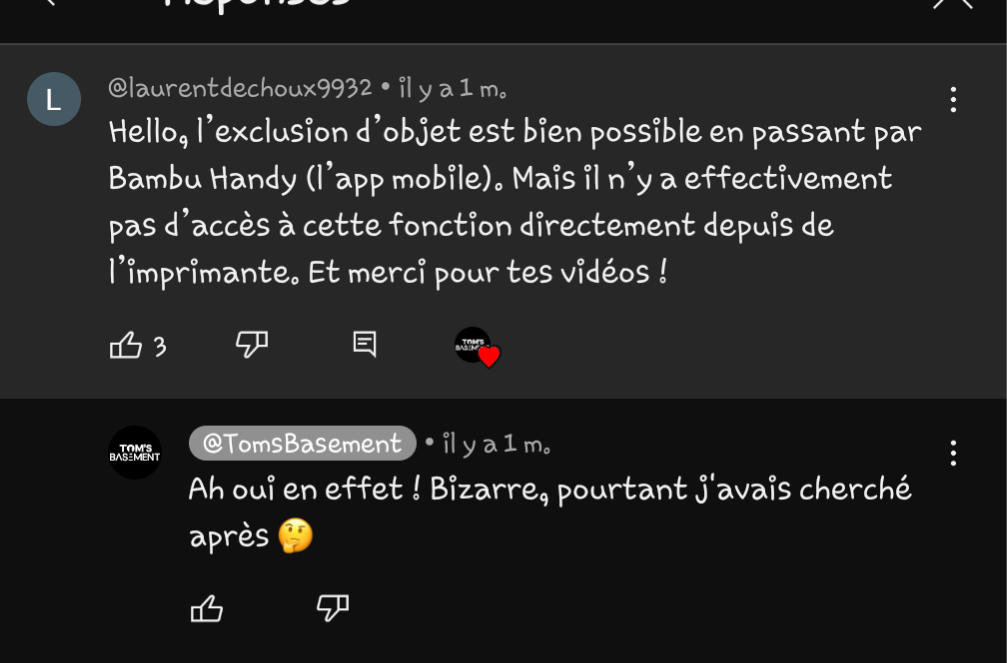
Task: Dislike the reply from TomsBasement
Action: pos(332,607)
